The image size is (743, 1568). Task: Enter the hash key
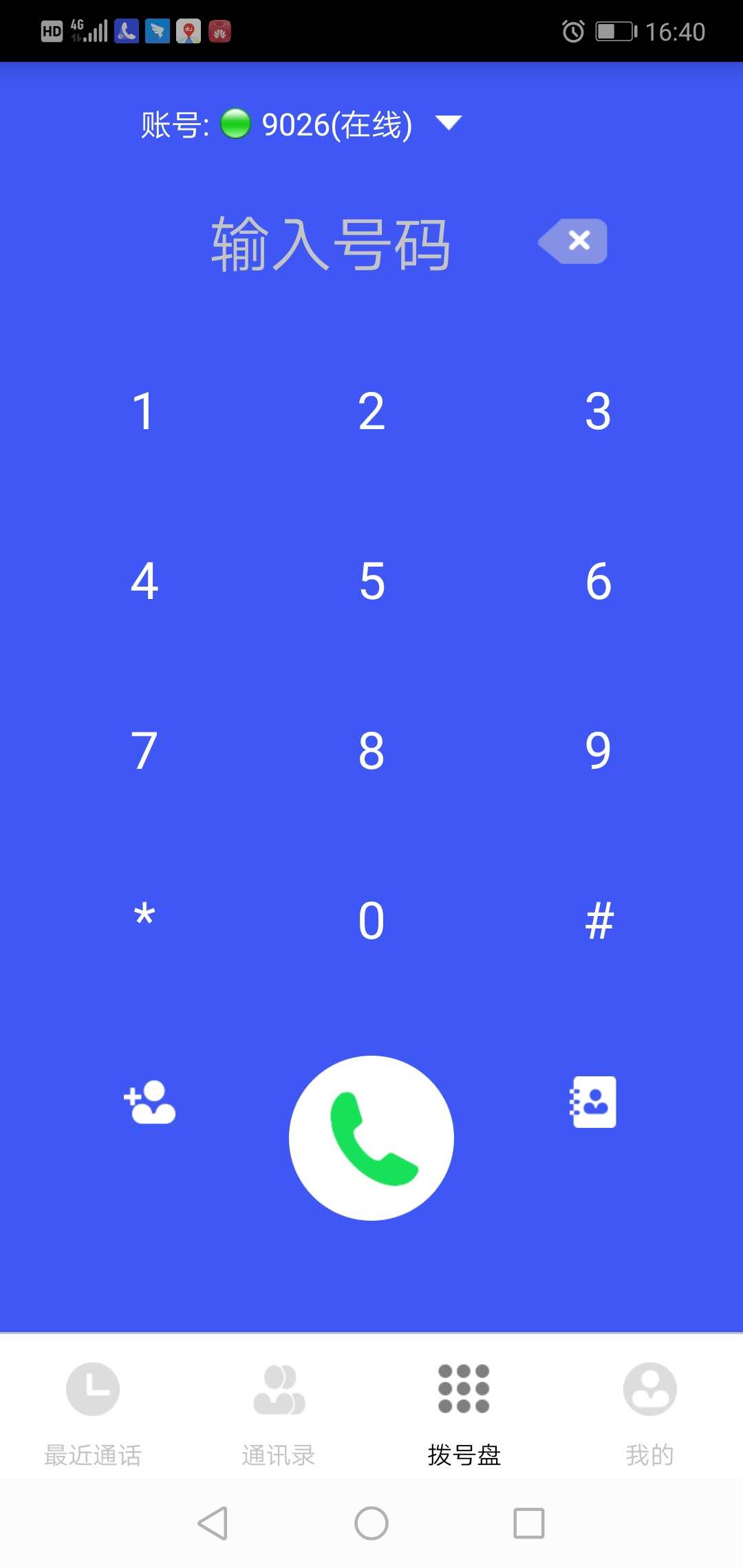pyautogui.click(x=599, y=920)
